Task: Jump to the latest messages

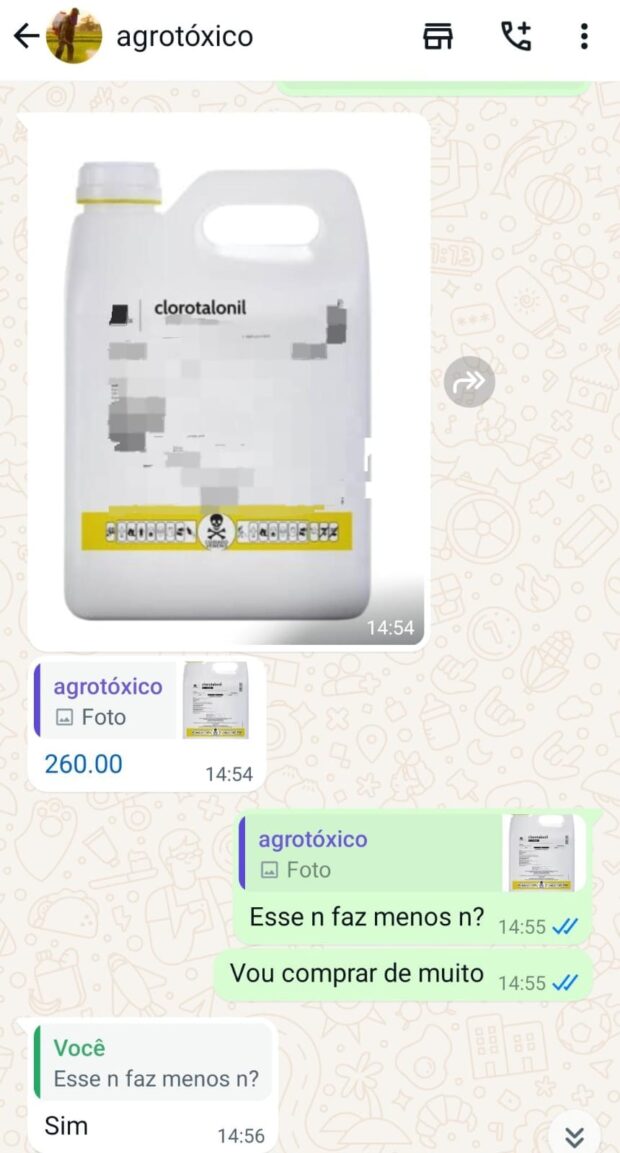Action: [574, 1135]
